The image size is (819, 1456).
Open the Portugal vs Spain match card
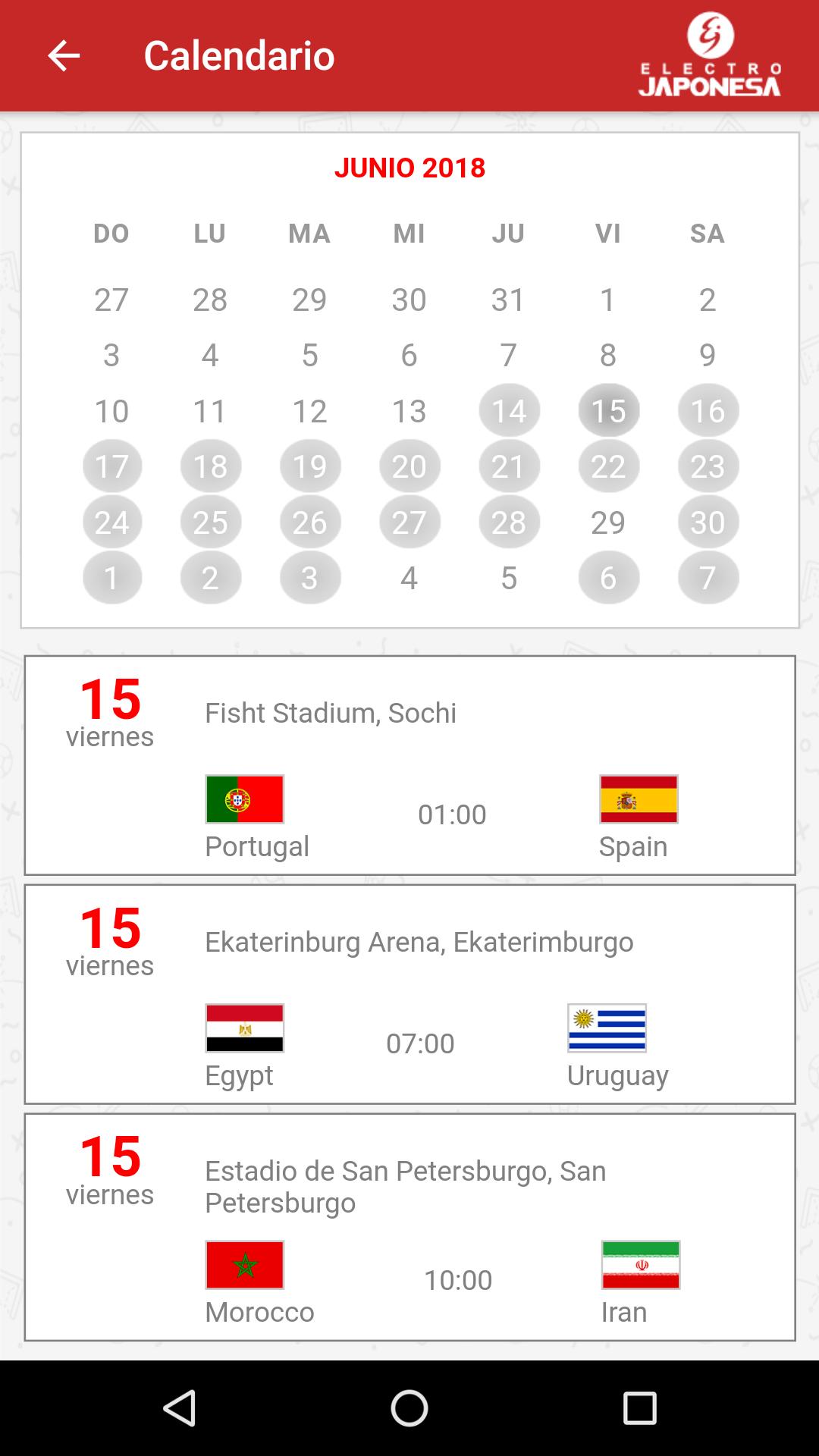point(409,765)
